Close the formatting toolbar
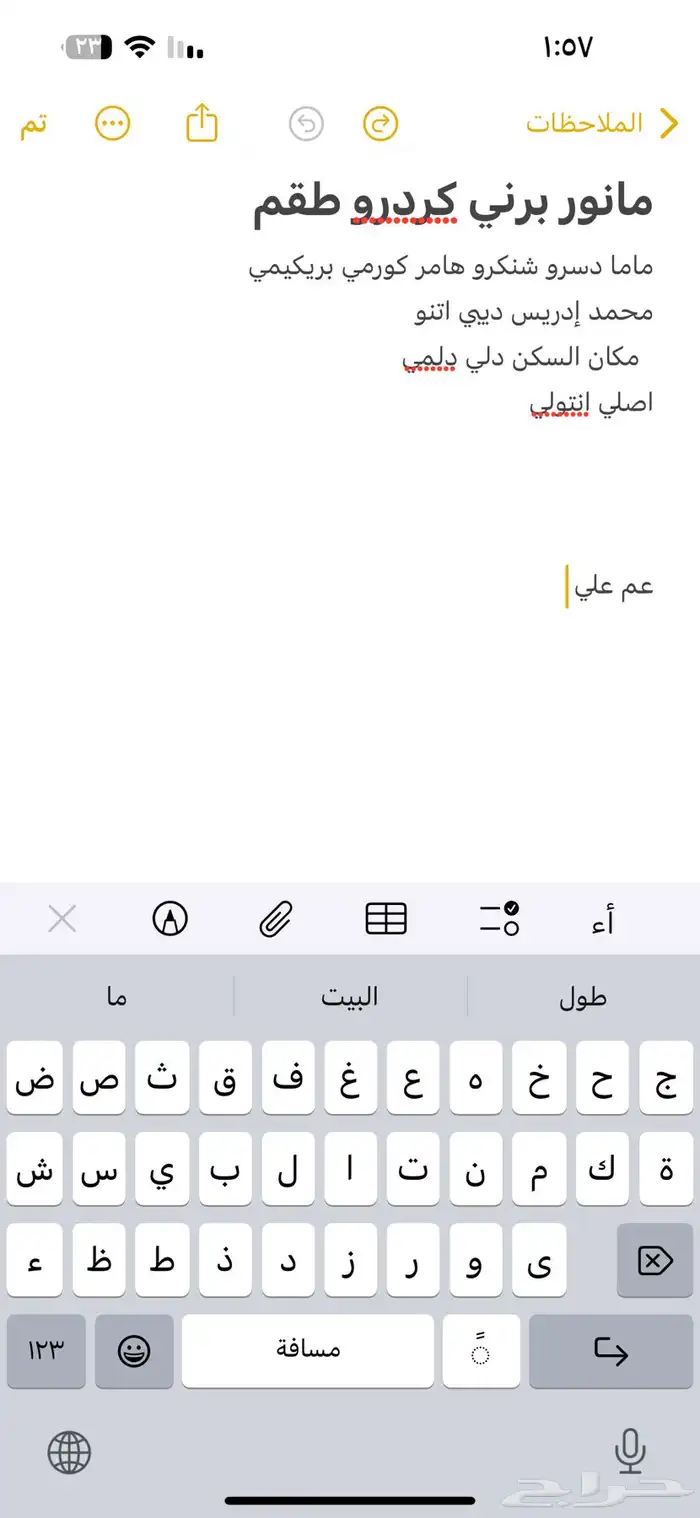700x1518 pixels. [x=62, y=918]
